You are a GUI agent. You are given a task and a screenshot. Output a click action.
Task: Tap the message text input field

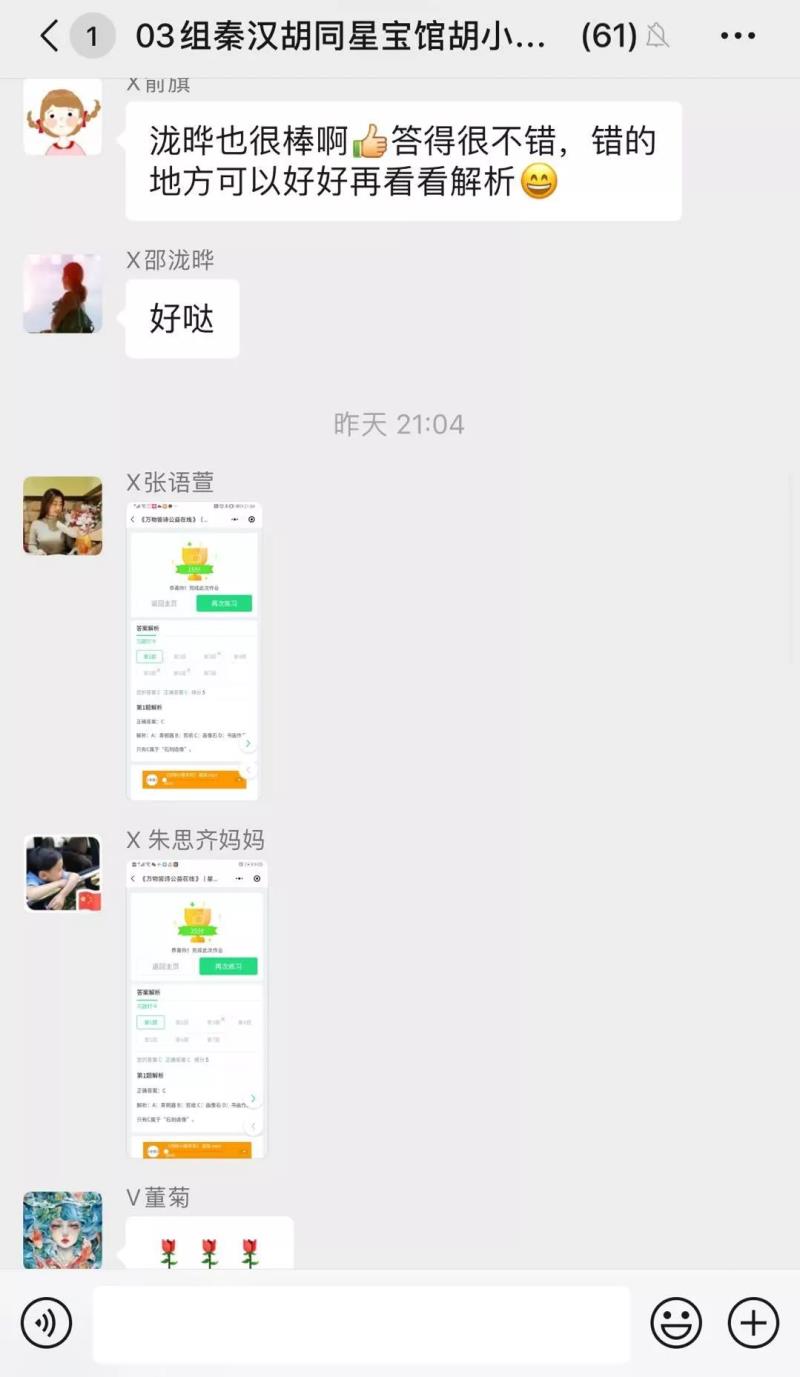pyautogui.click(x=361, y=1324)
